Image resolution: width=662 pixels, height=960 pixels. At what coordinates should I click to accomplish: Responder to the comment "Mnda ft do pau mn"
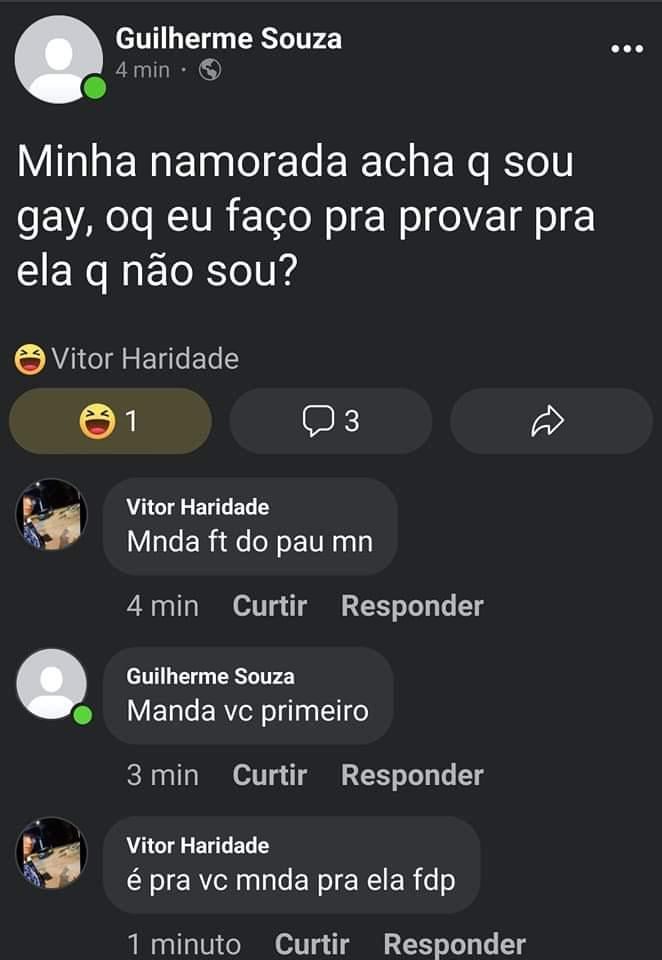tap(412, 606)
